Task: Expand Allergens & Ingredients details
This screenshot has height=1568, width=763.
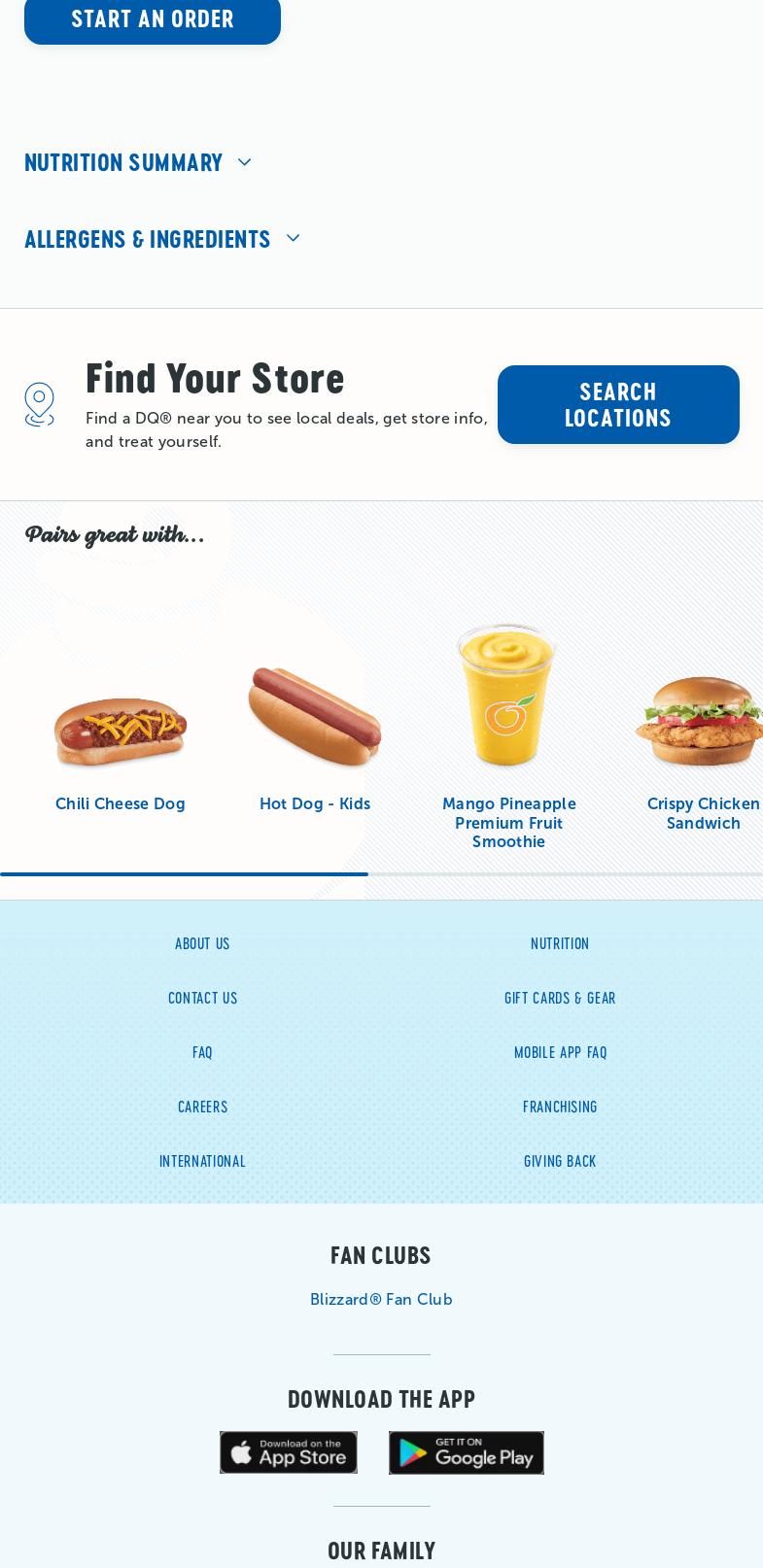Action: click(x=148, y=238)
